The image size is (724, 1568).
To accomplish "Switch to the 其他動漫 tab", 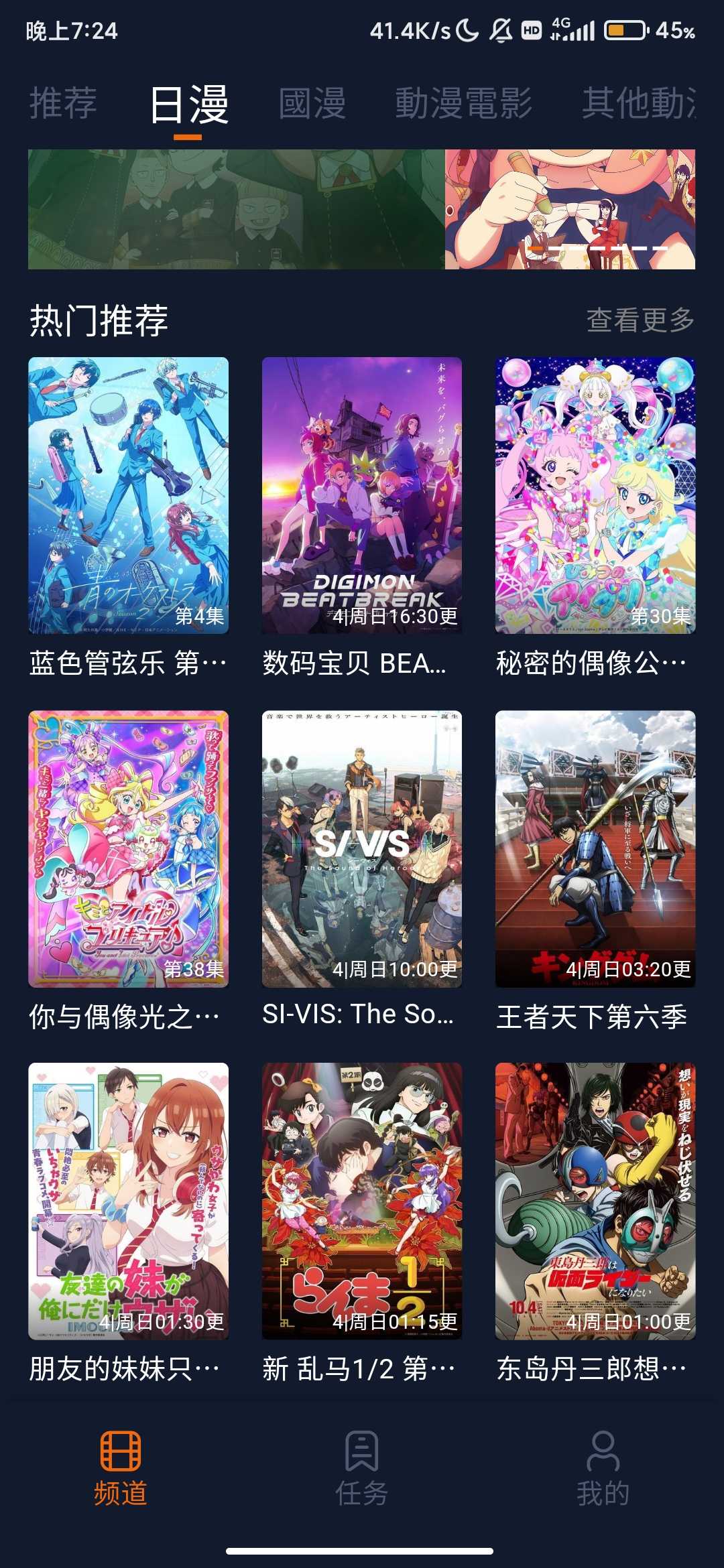I will [x=638, y=103].
